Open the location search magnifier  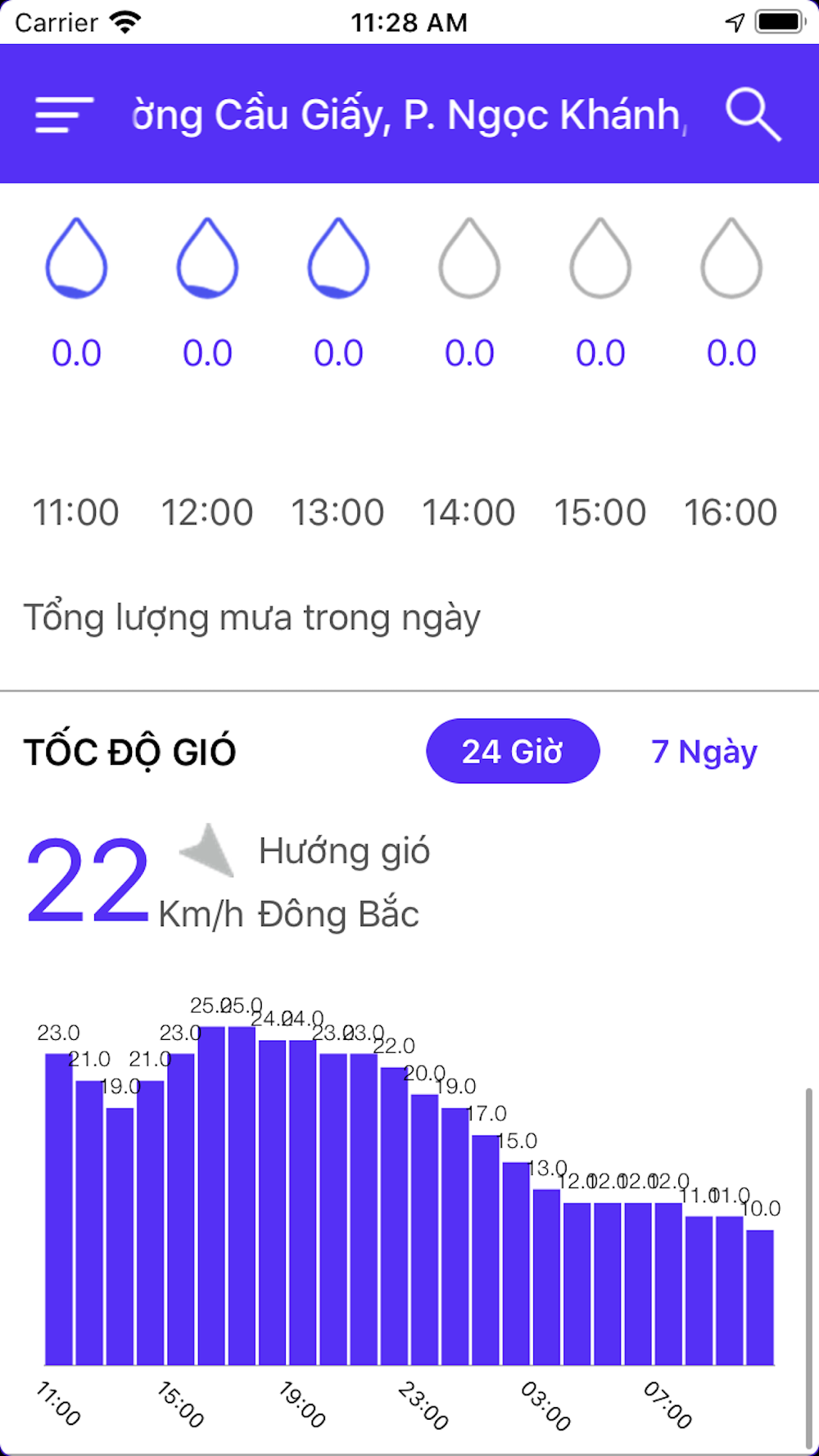(753, 115)
